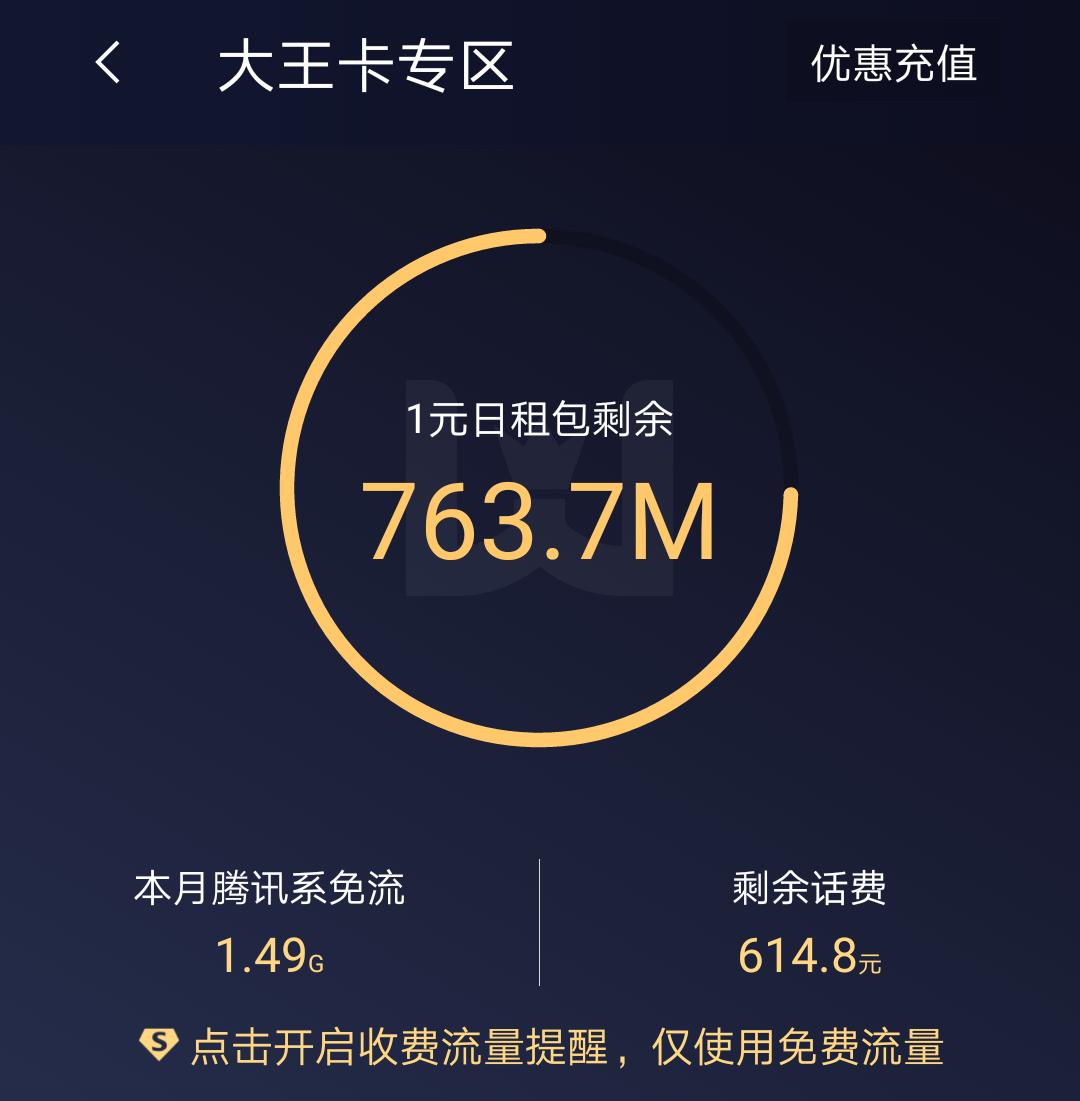
Task: Click the 1元日租包剩余 label
Action: coord(540,418)
